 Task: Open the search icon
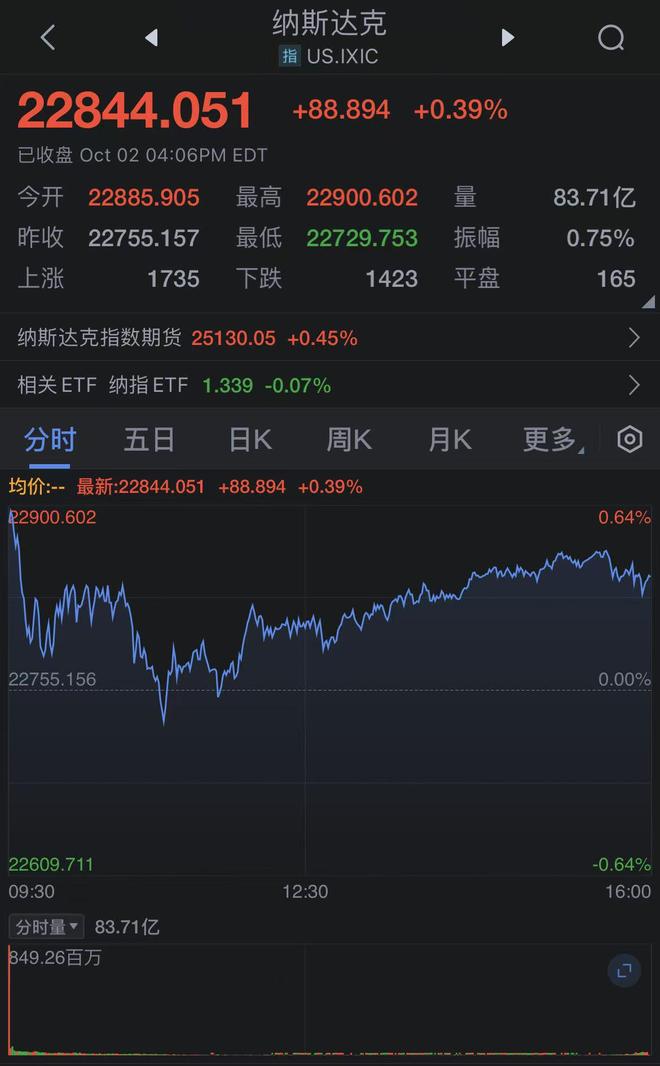pos(611,38)
